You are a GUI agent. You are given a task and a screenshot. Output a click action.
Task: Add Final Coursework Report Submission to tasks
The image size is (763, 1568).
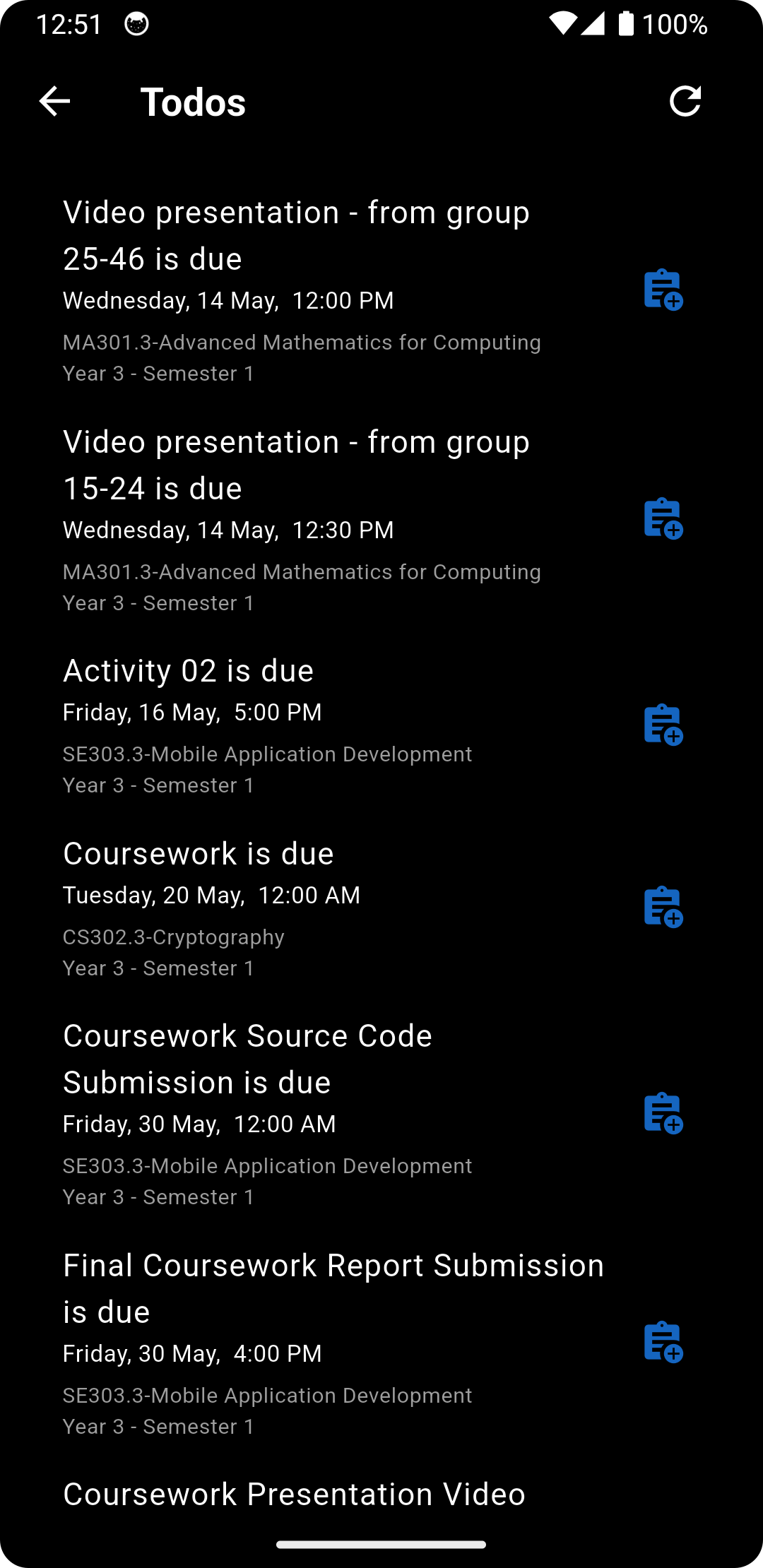tap(663, 1342)
